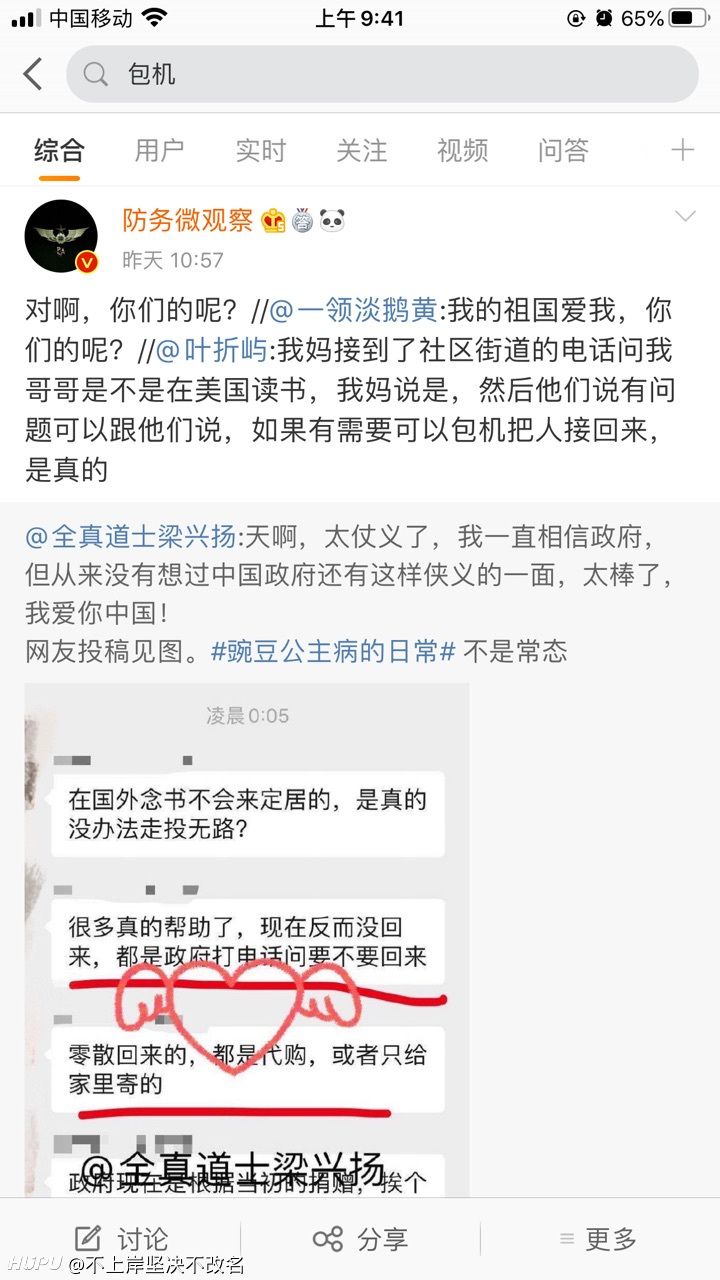Open the 防务微观察 username link
720x1280 pixels.
(188, 220)
